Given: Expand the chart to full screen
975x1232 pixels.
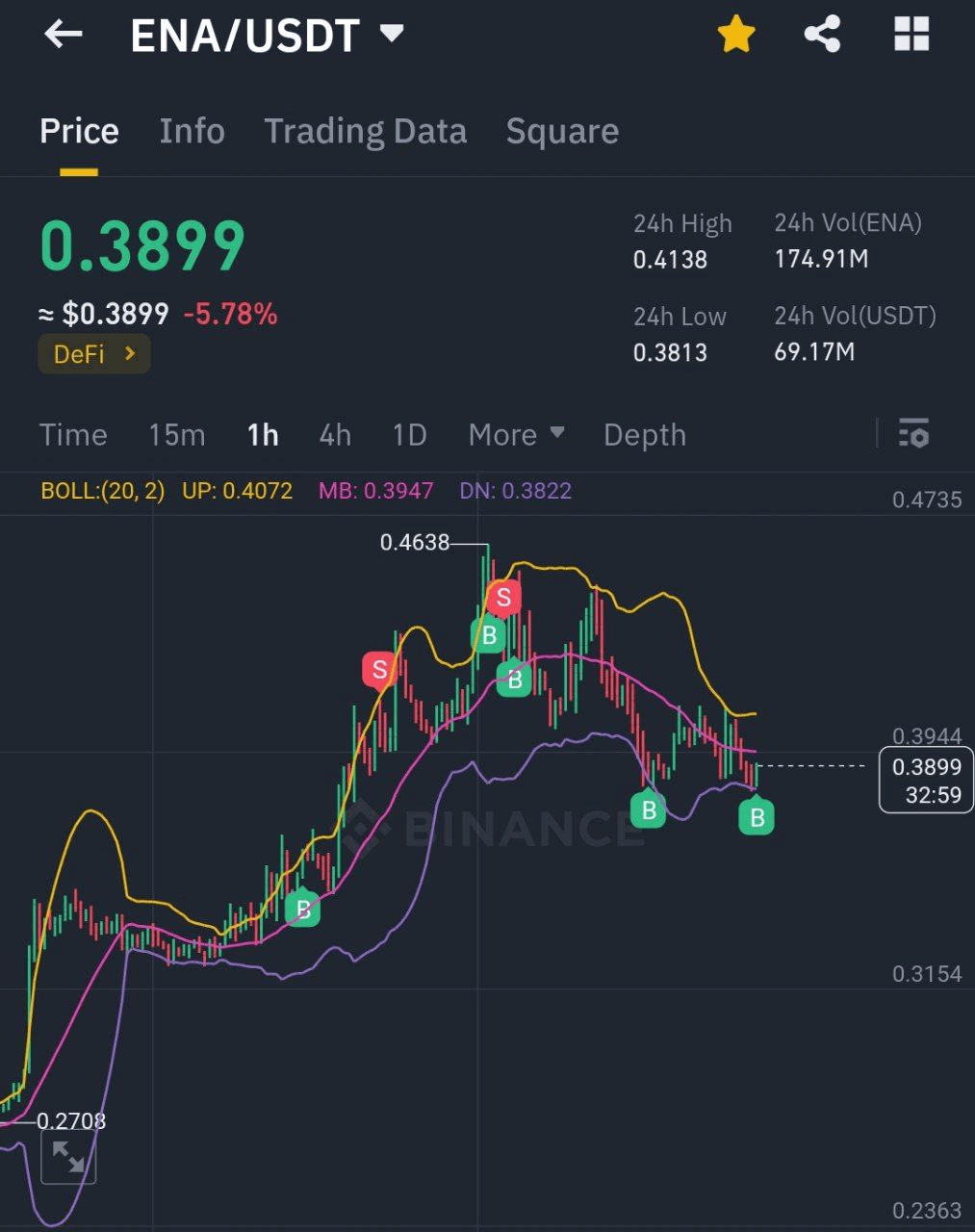Looking at the screenshot, I should (x=68, y=1156).
